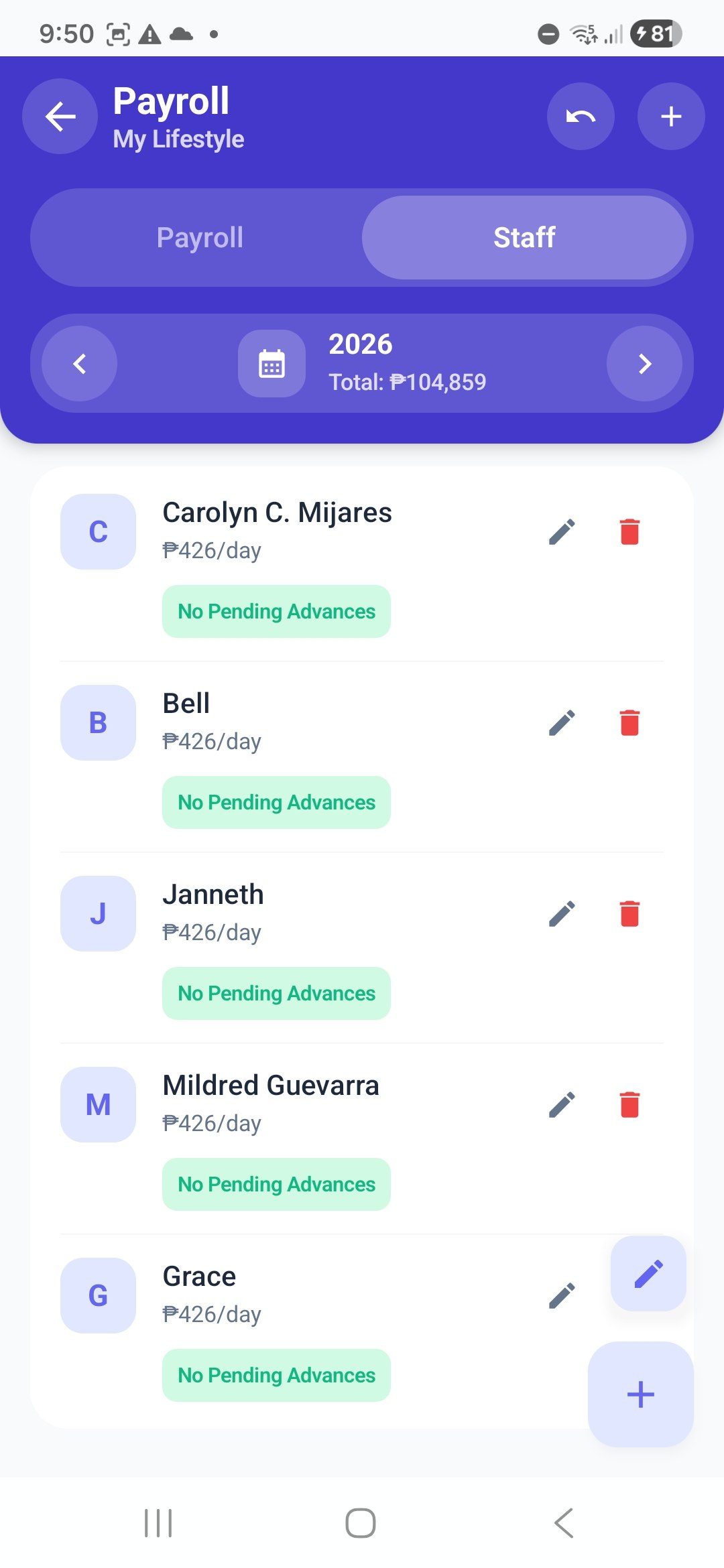This screenshot has width=724, height=1568.
Task: Edit Bell's staff details
Action: click(x=562, y=723)
